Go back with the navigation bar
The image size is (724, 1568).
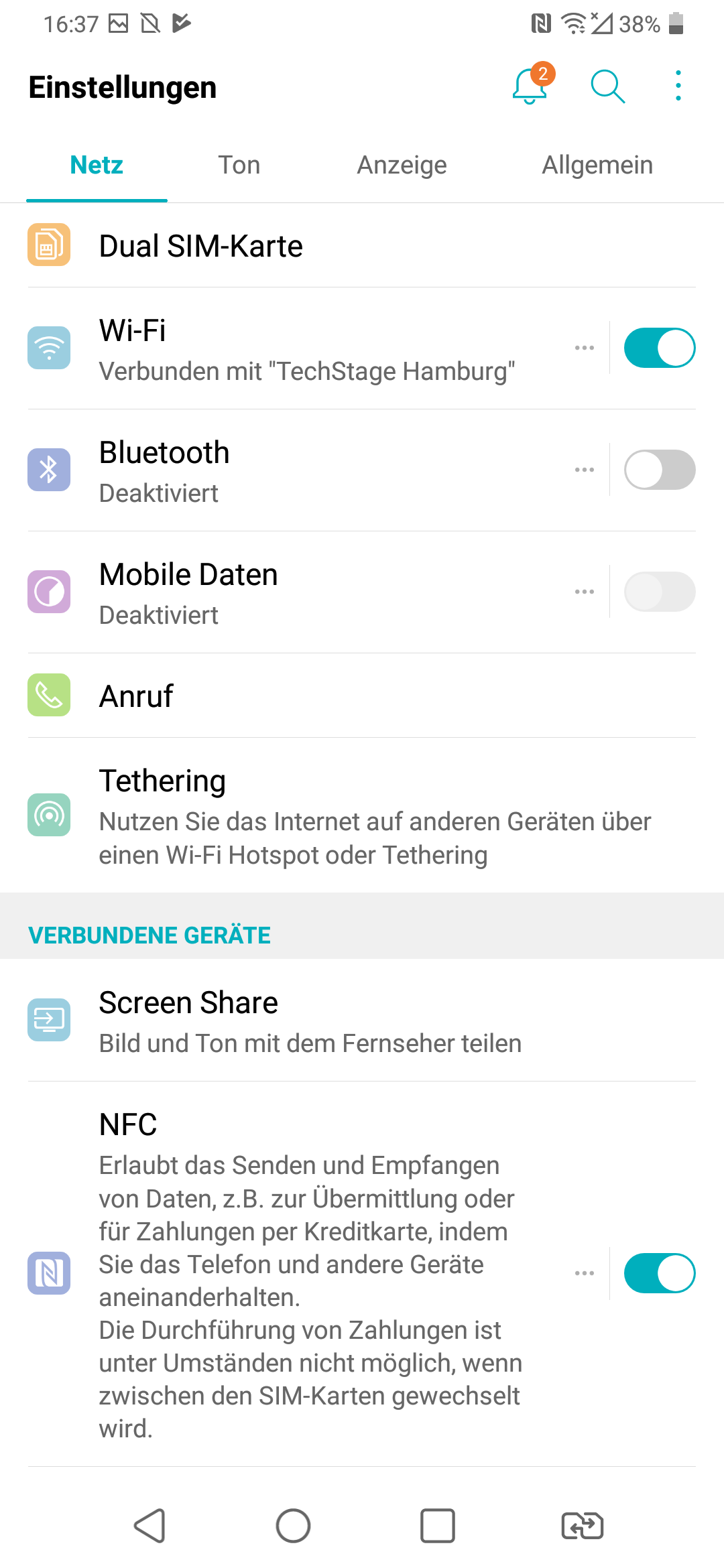(x=150, y=1526)
